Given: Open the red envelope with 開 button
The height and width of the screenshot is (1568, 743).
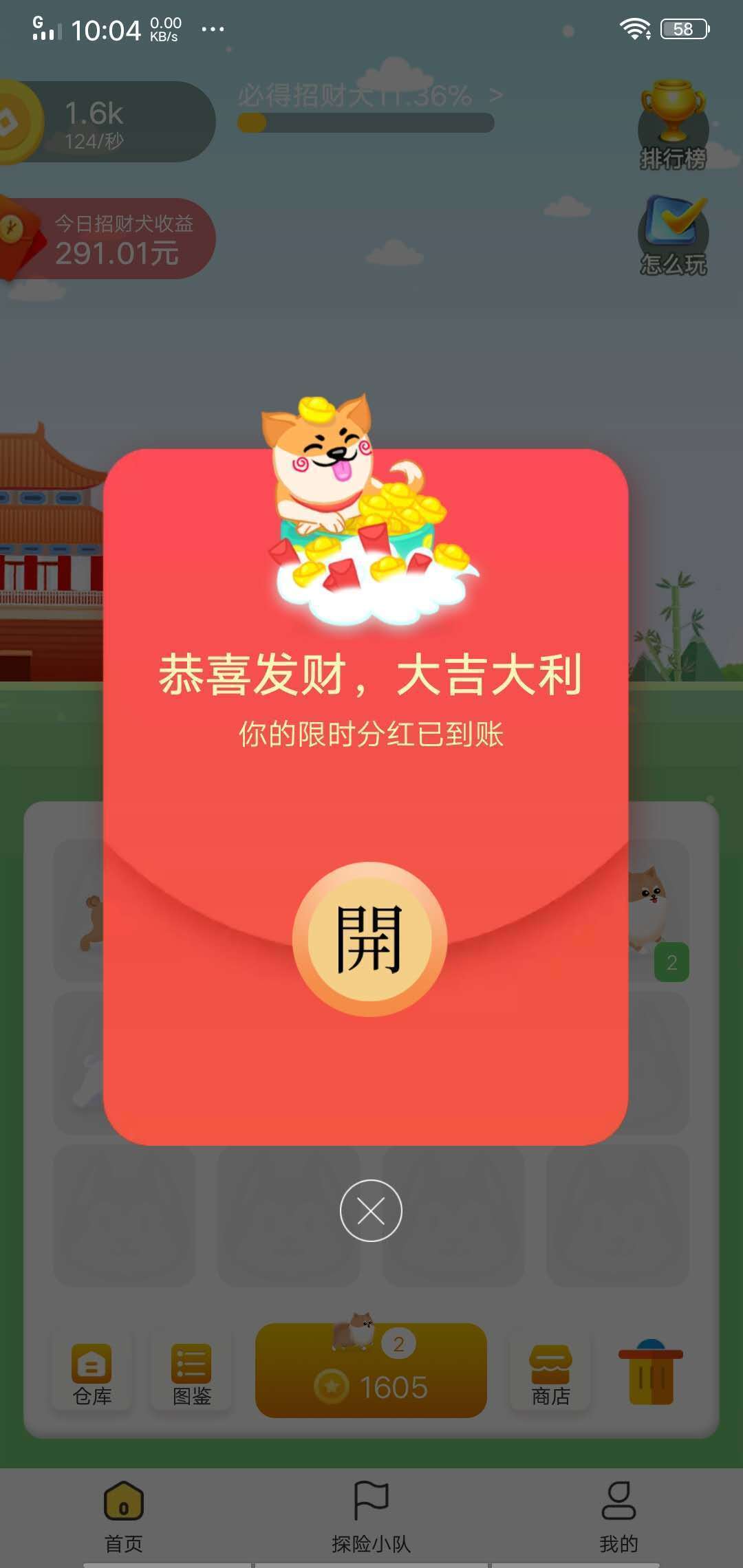Looking at the screenshot, I should (x=370, y=939).
